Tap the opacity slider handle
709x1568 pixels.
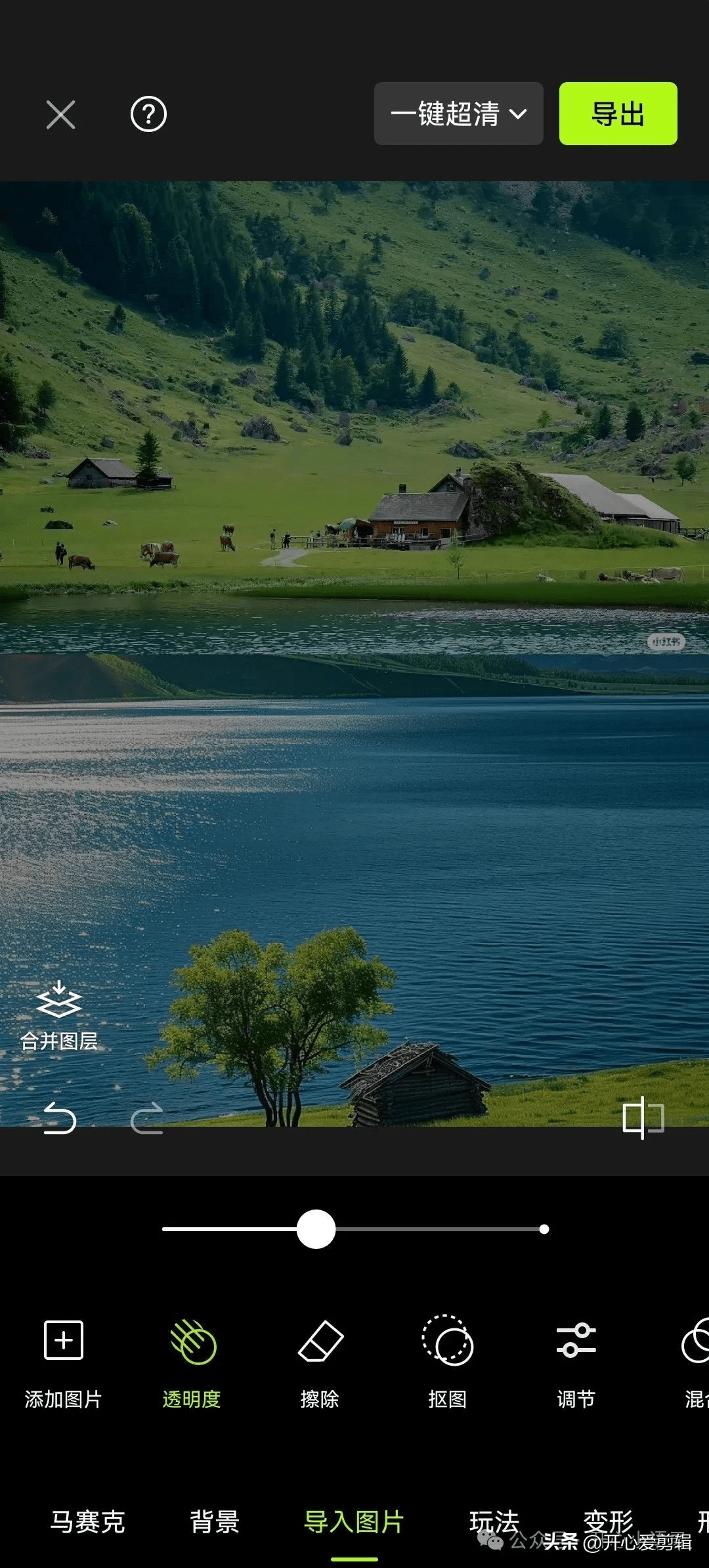pos(316,1229)
